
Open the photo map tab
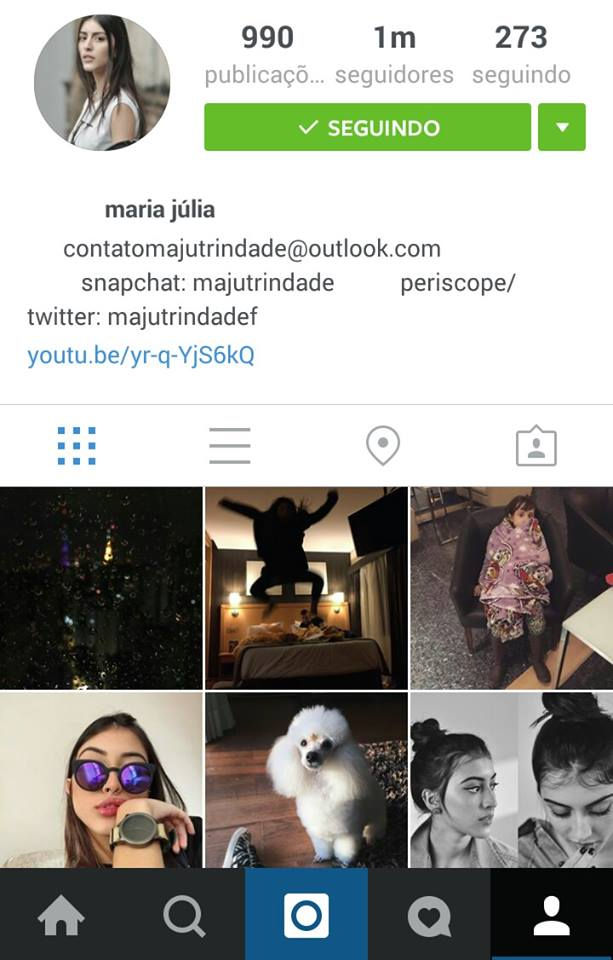click(383, 446)
